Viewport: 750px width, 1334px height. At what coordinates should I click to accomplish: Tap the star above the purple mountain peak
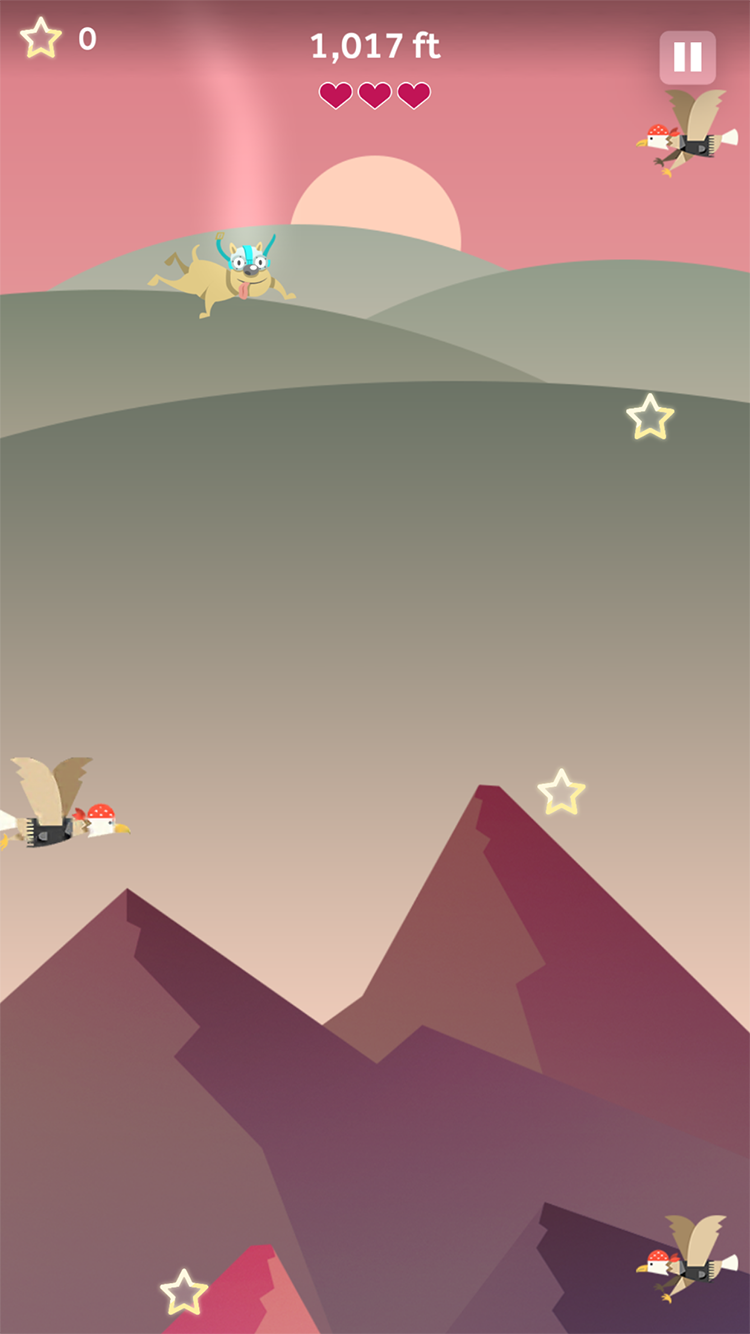(x=563, y=790)
